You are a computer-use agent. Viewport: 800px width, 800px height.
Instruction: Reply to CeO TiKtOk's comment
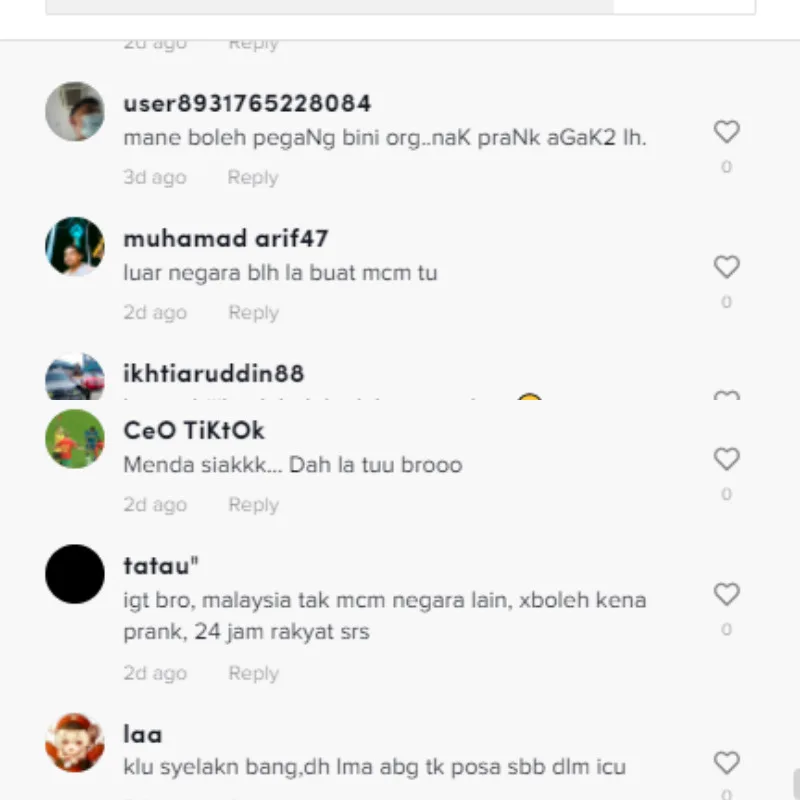click(252, 504)
